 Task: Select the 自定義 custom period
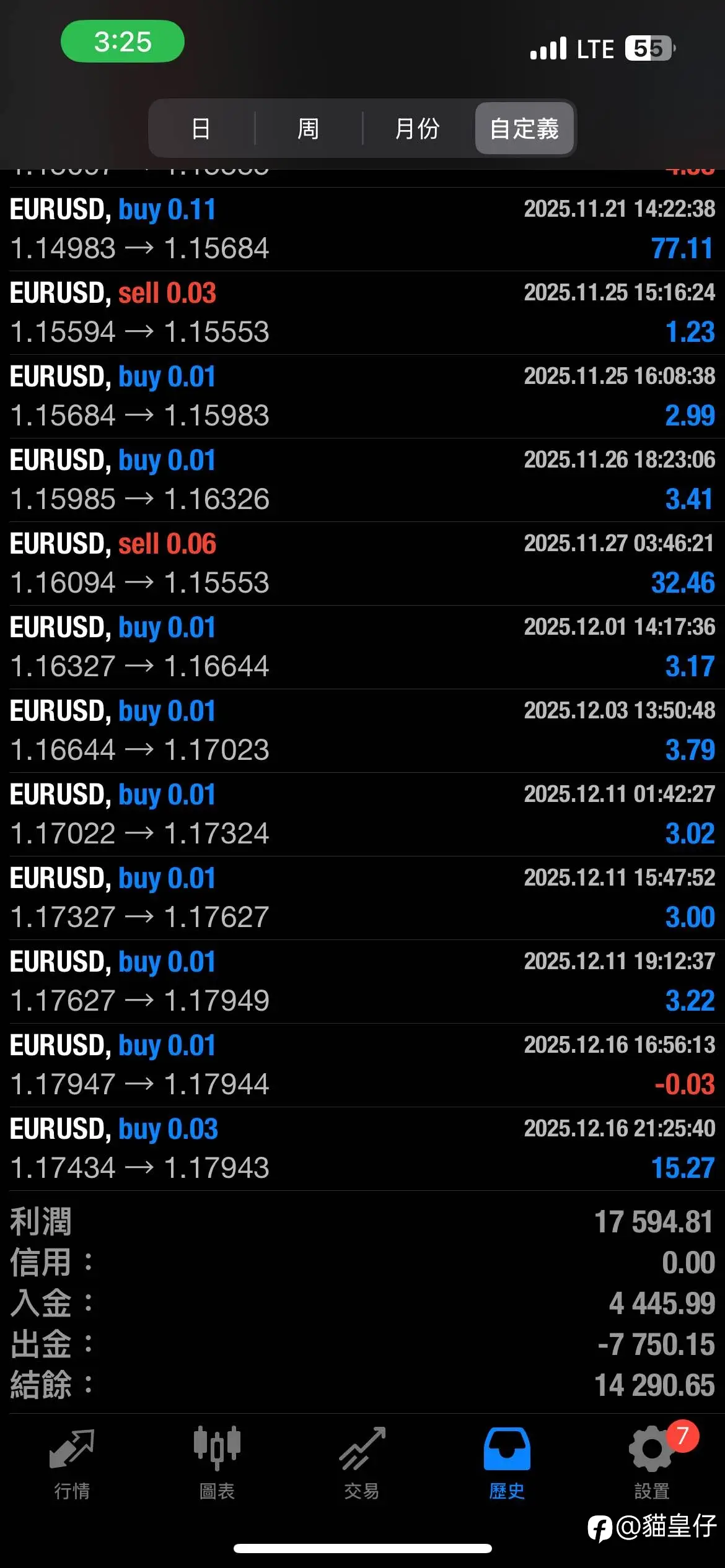point(524,129)
